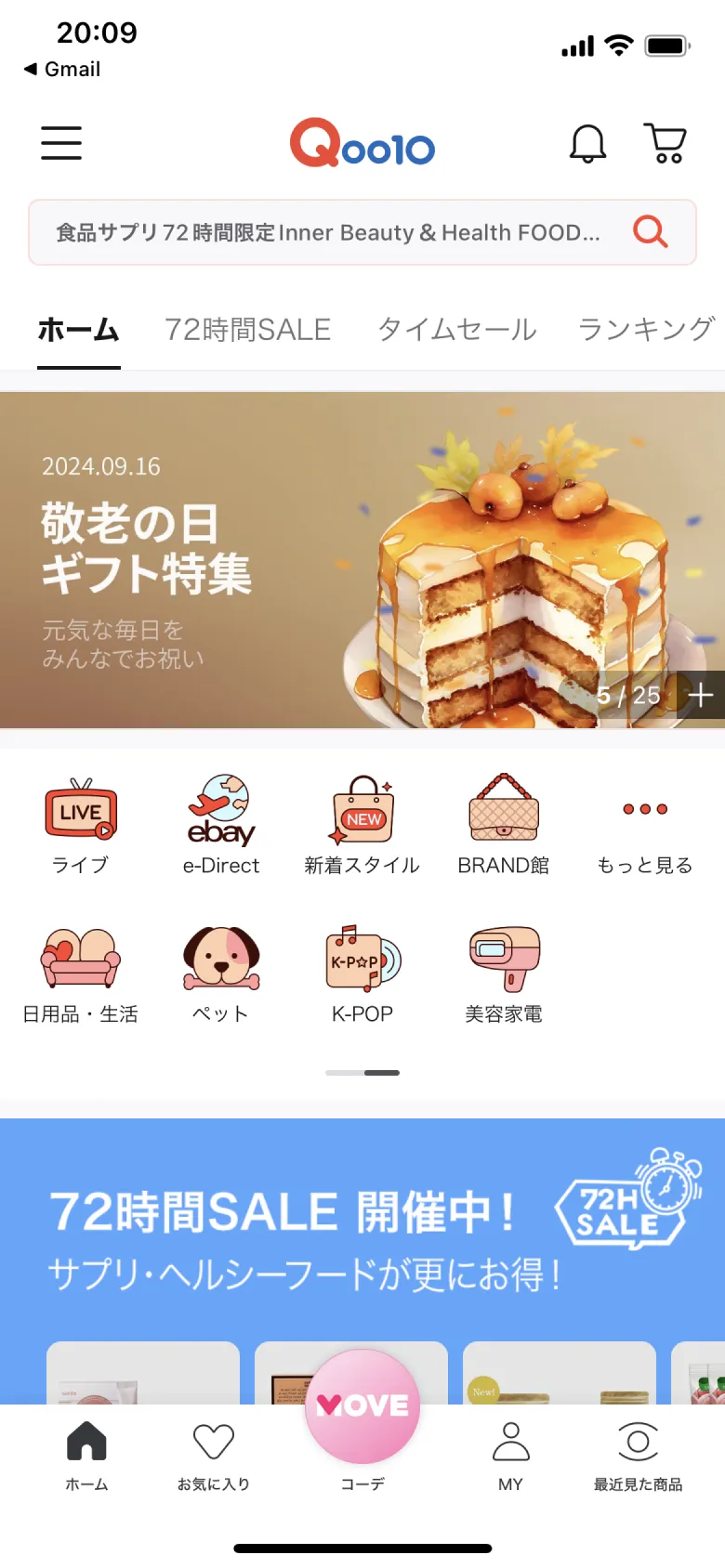Select the e-Direct ebay category icon
The image size is (725, 1568).
point(221,825)
